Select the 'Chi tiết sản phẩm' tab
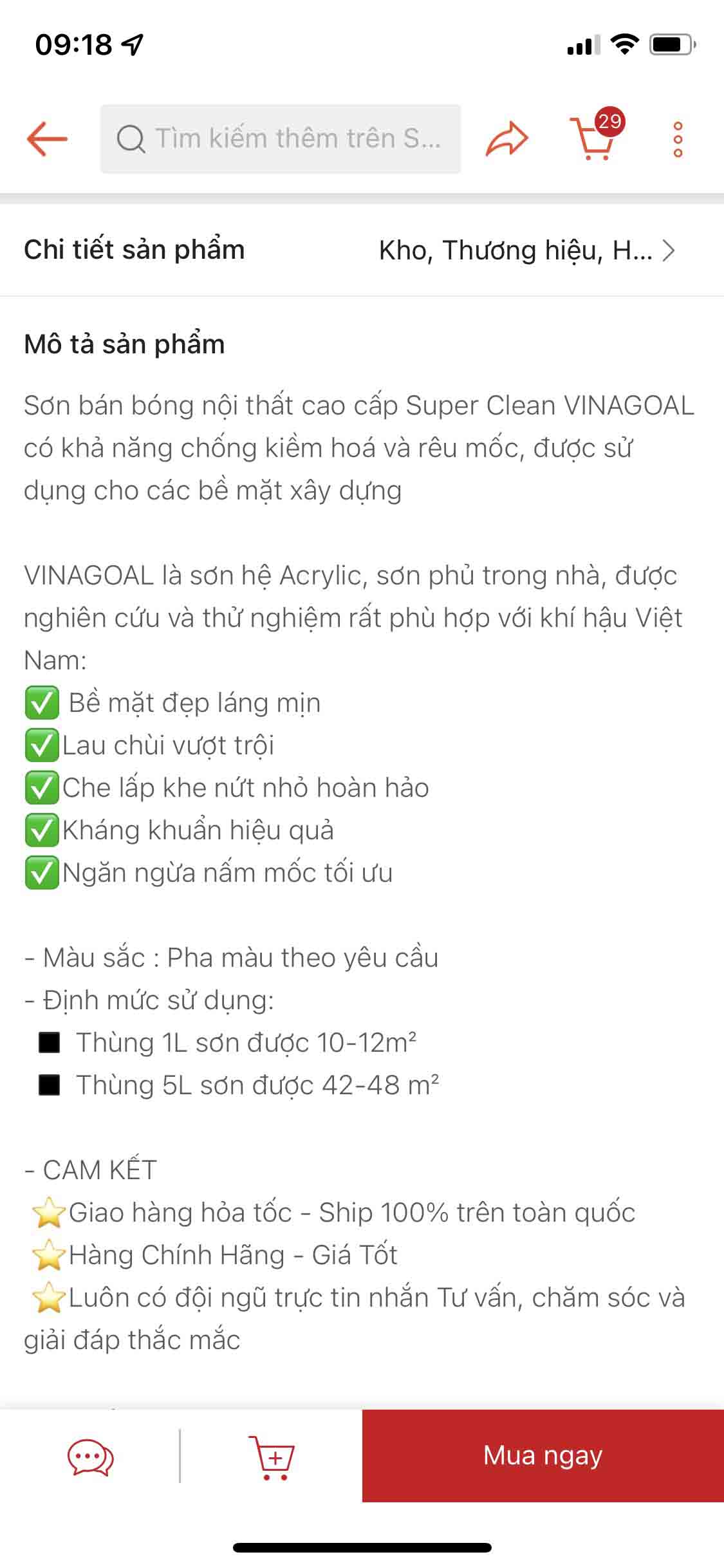Viewport: 724px width, 1568px height. point(135,251)
